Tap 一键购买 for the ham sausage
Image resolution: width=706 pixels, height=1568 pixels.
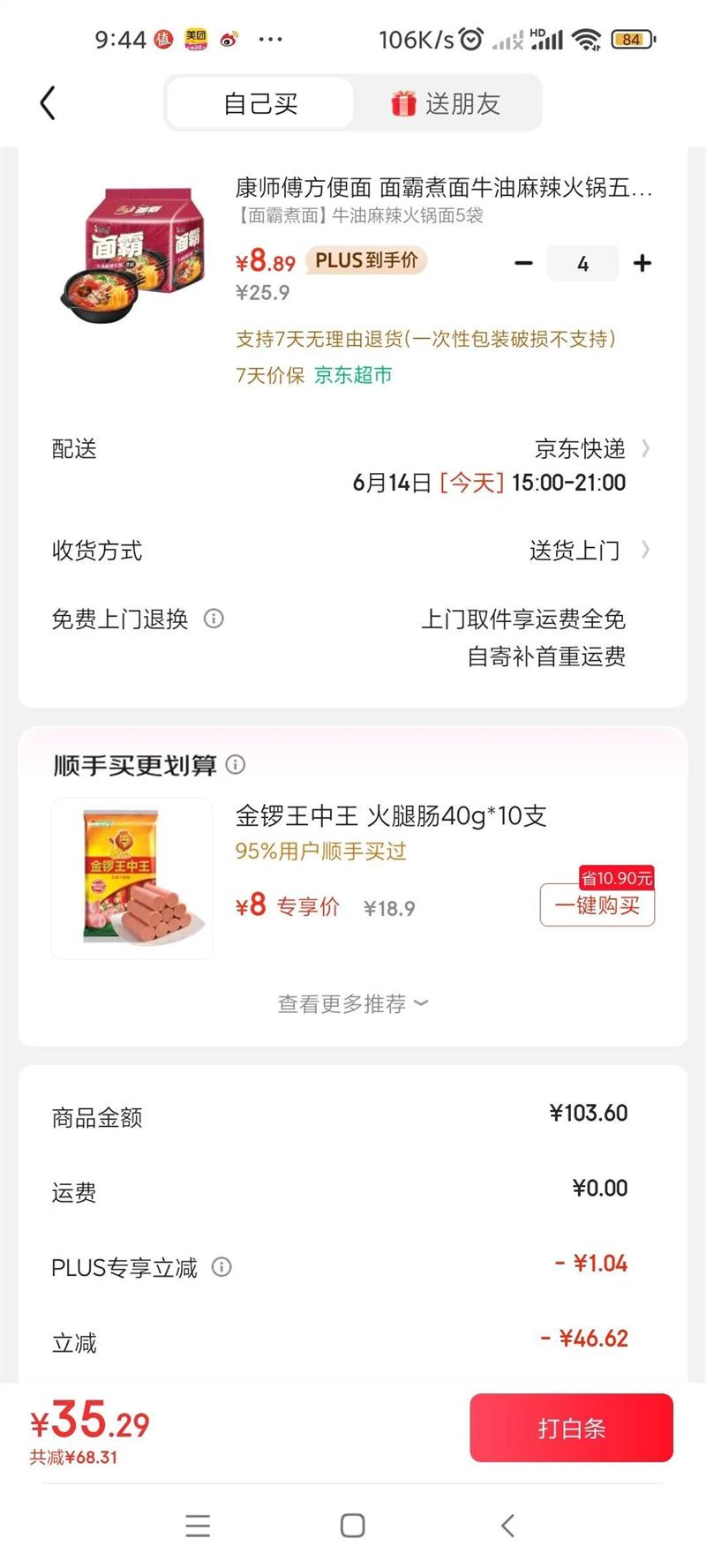[597, 905]
